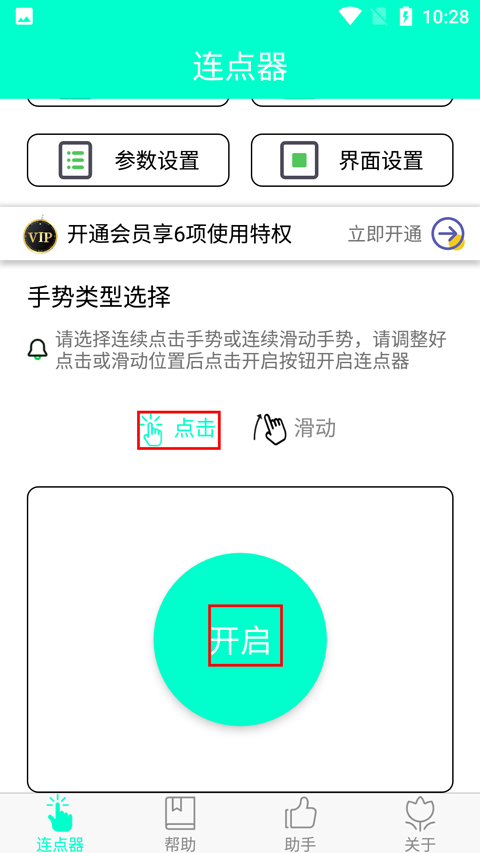Screen dimensions: 480x853
Task: Open 参数设置 settings
Action: pyautogui.click(x=128, y=160)
